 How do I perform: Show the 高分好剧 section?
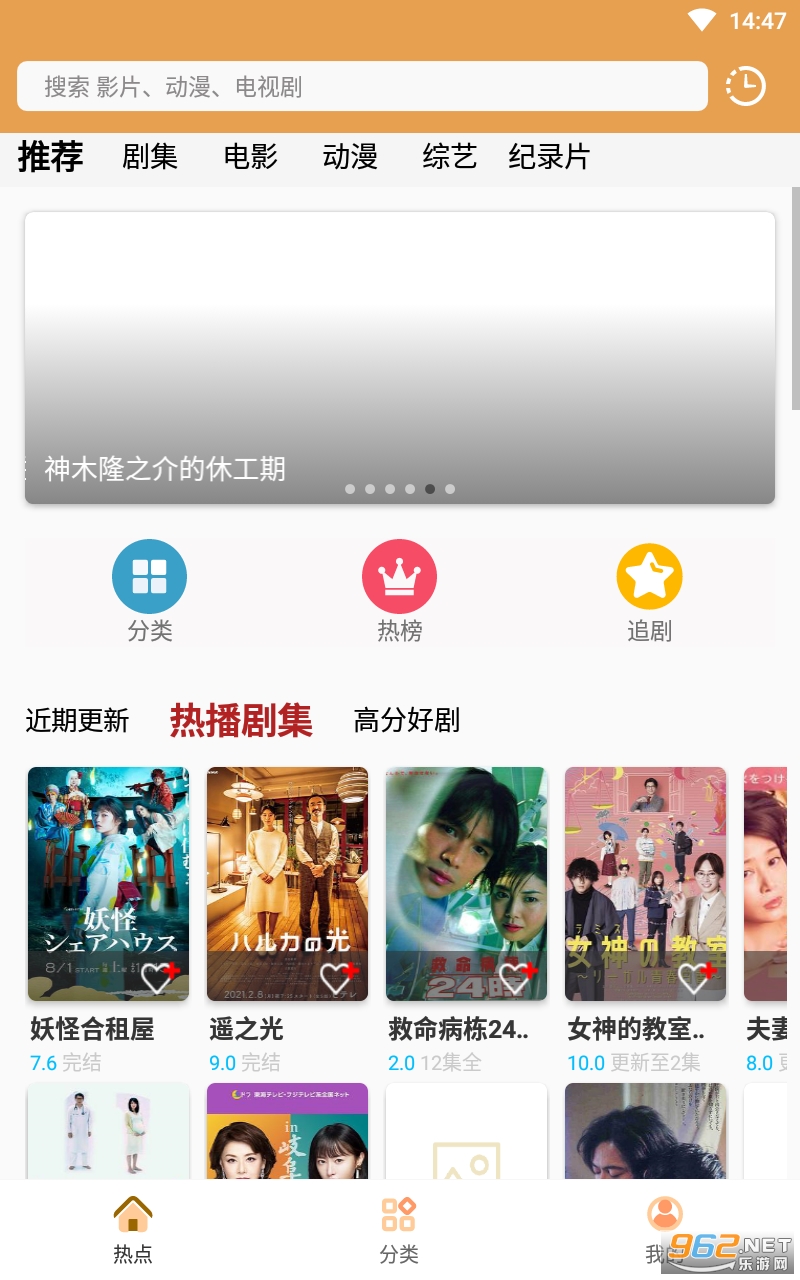(x=407, y=720)
